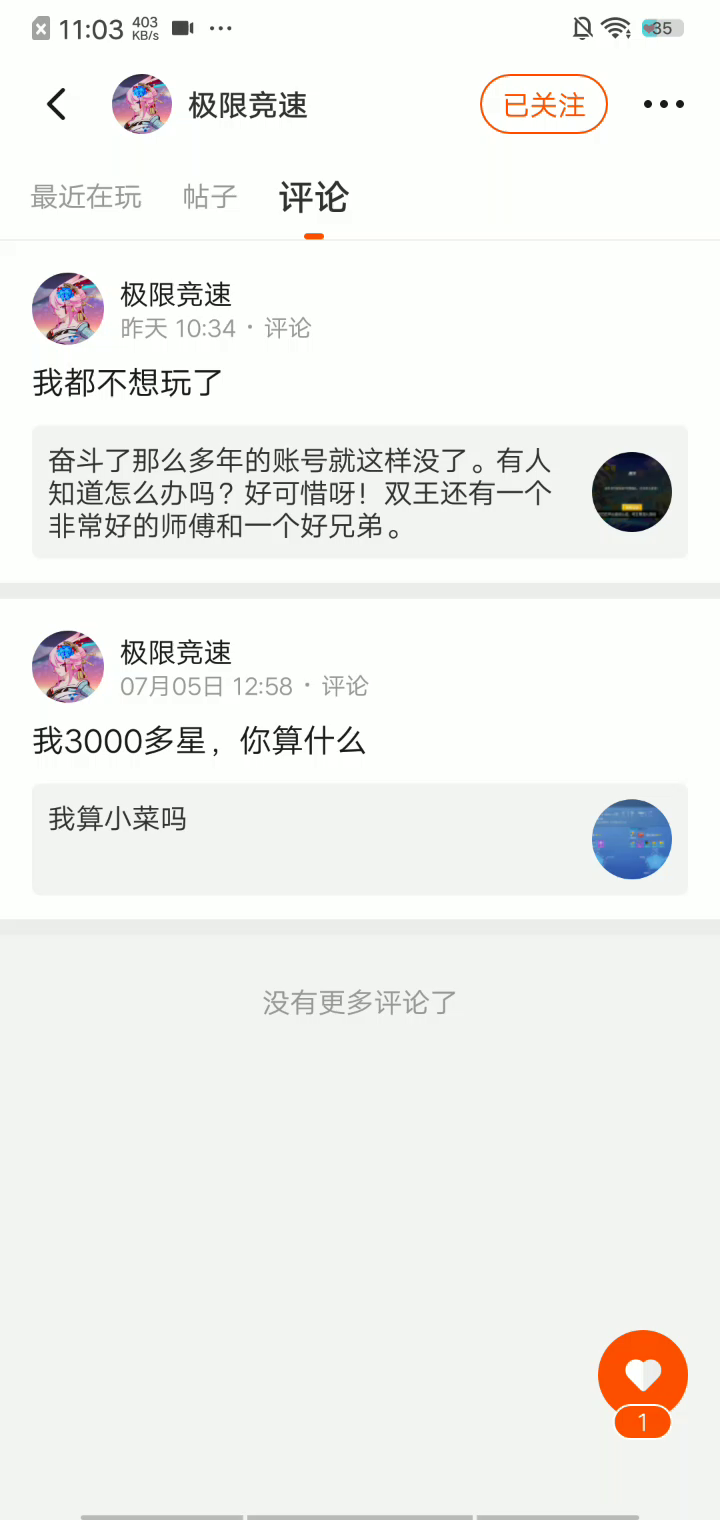720x1520 pixels.
Task: Go back using the top arrow
Action: click(57, 104)
